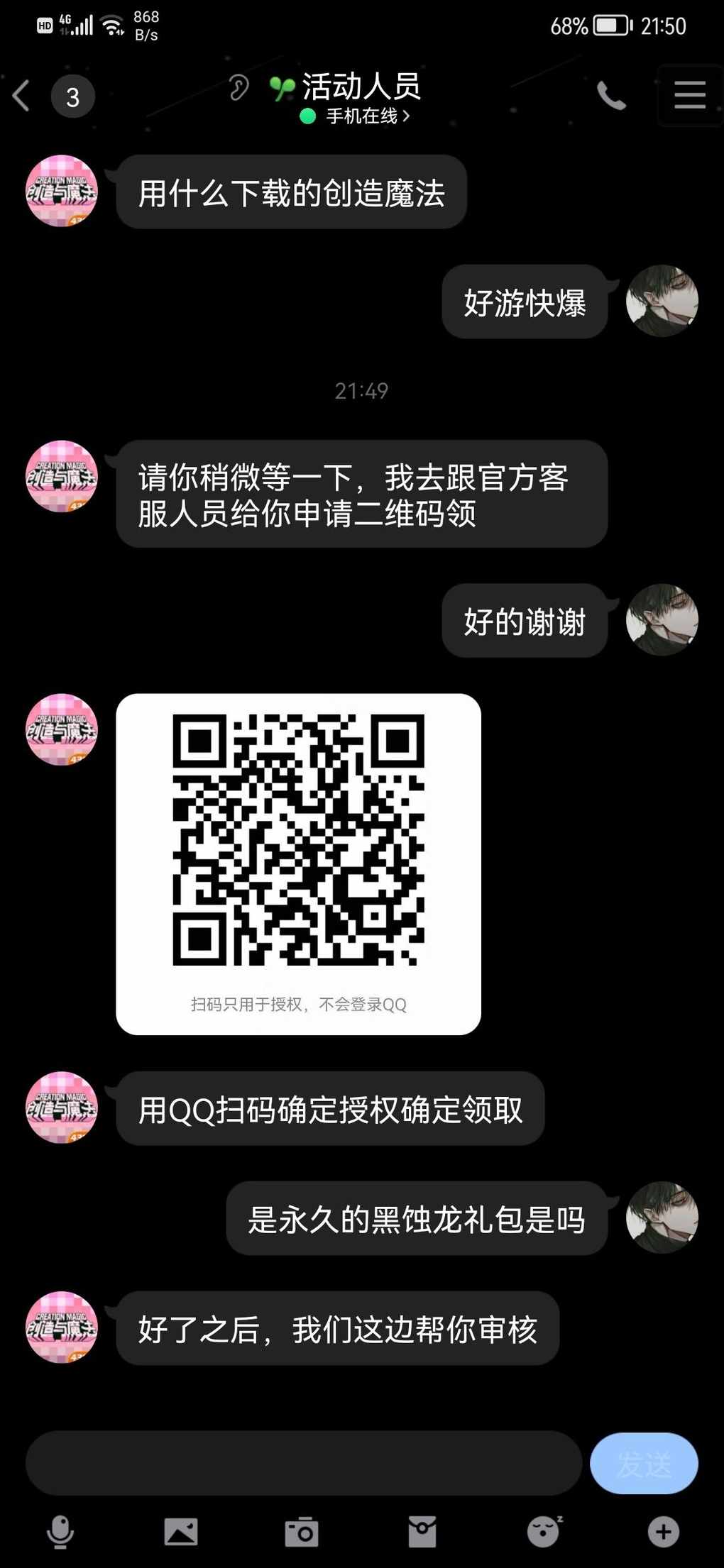Image resolution: width=724 pixels, height=1568 pixels.
Task: Focus the message input field
Action: tap(304, 1463)
